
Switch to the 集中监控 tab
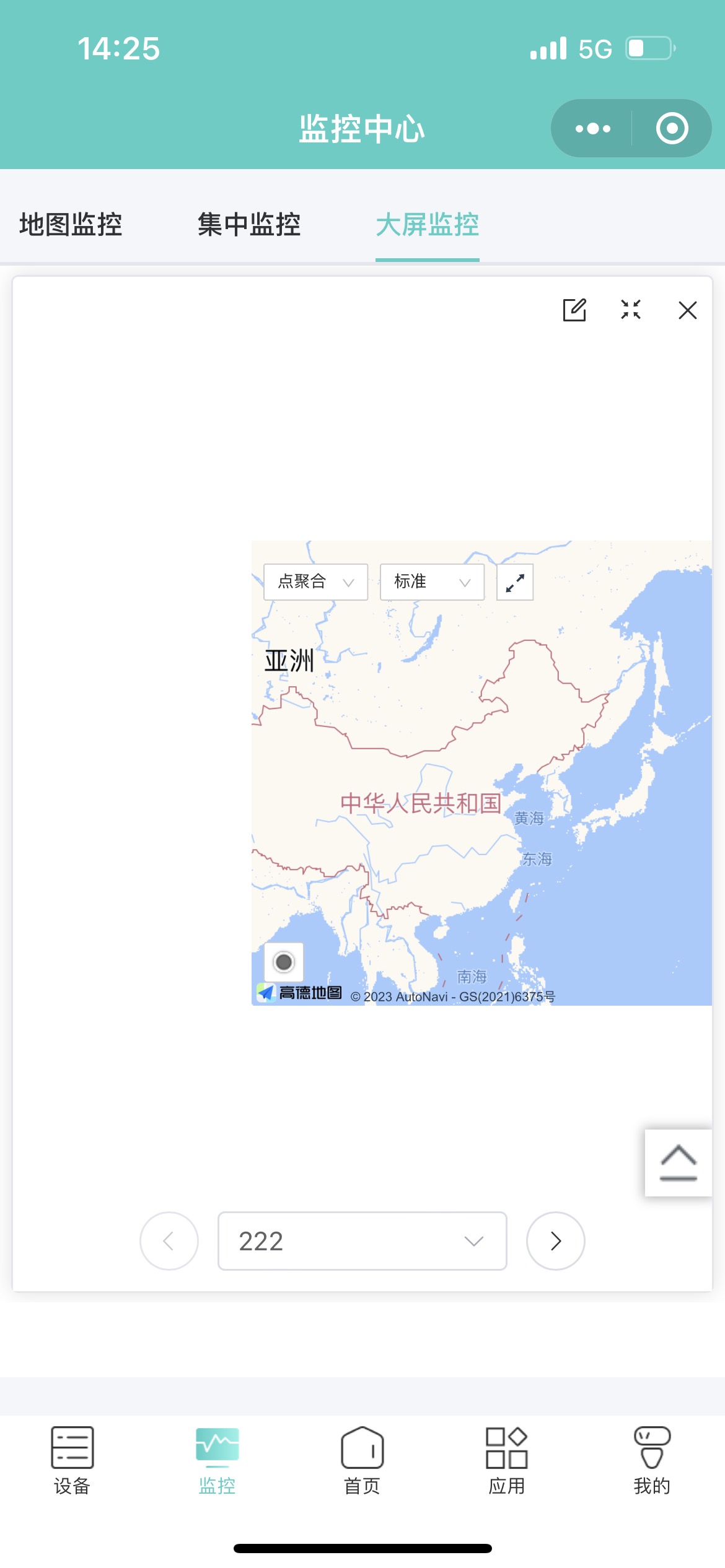pyautogui.click(x=249, y=224)
